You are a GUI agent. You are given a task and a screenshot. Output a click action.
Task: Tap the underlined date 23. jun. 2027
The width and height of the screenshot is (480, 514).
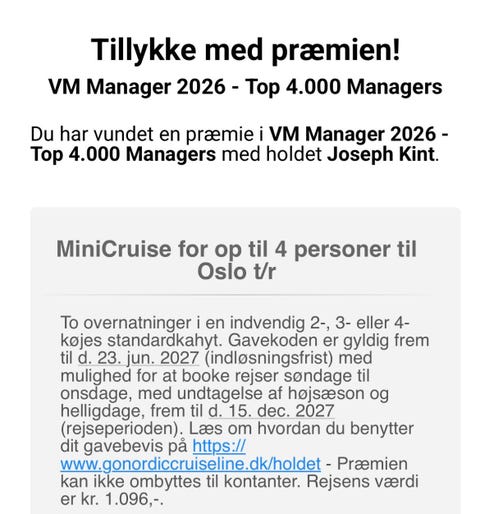138,358
